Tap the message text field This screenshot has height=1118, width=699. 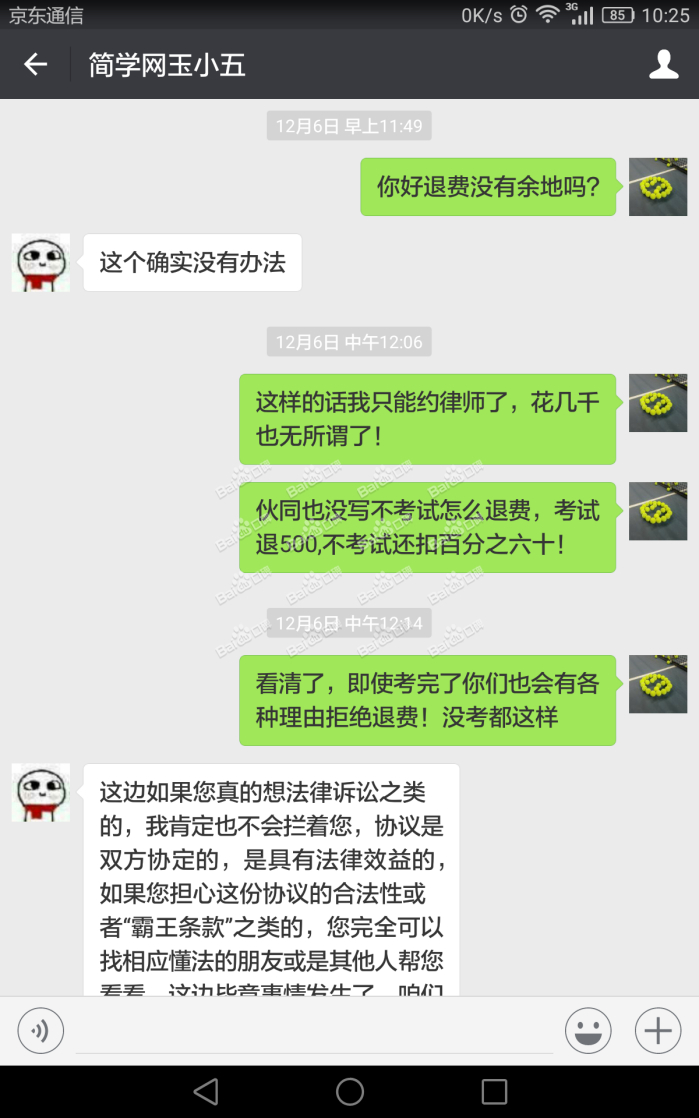point(314,1031)
